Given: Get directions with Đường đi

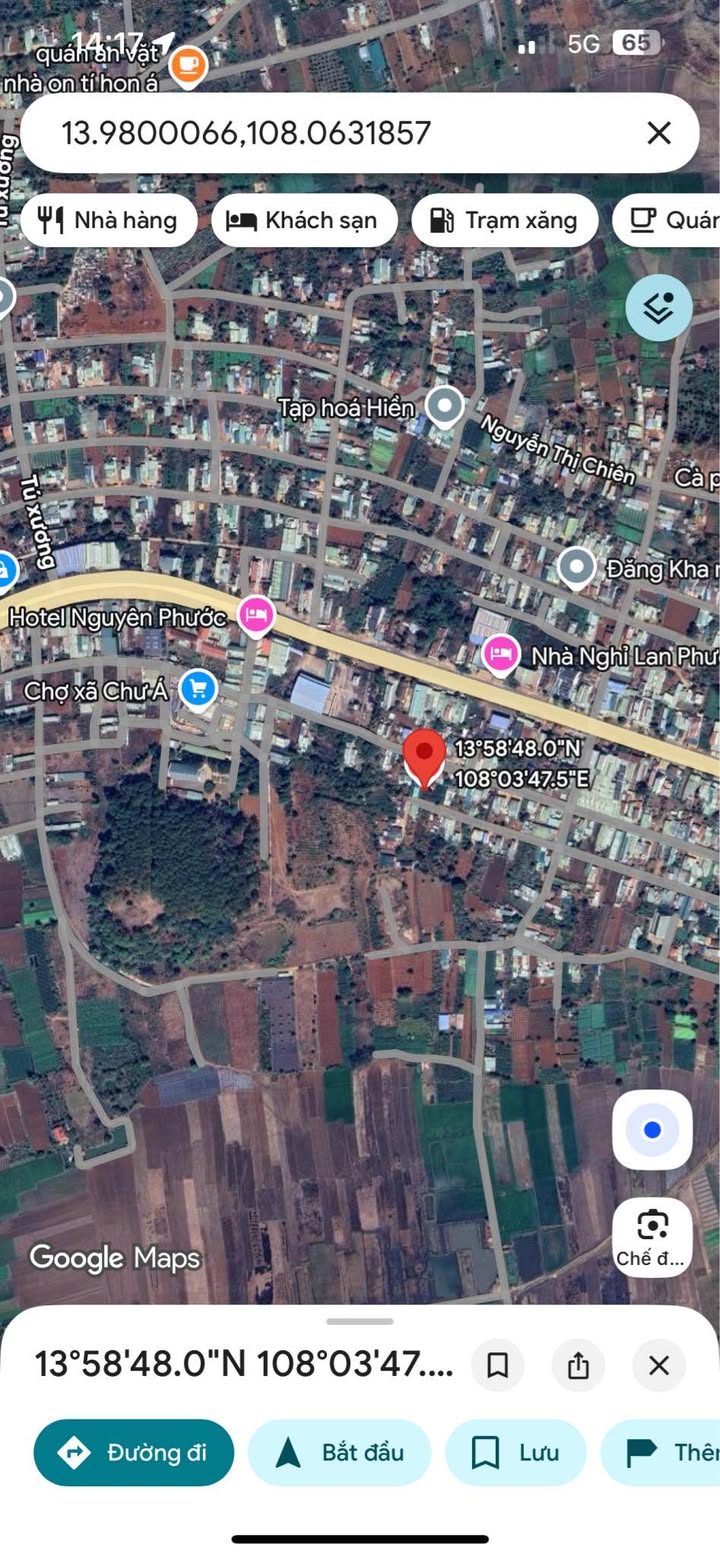Looking at the screenshot, I should 134,1452.
